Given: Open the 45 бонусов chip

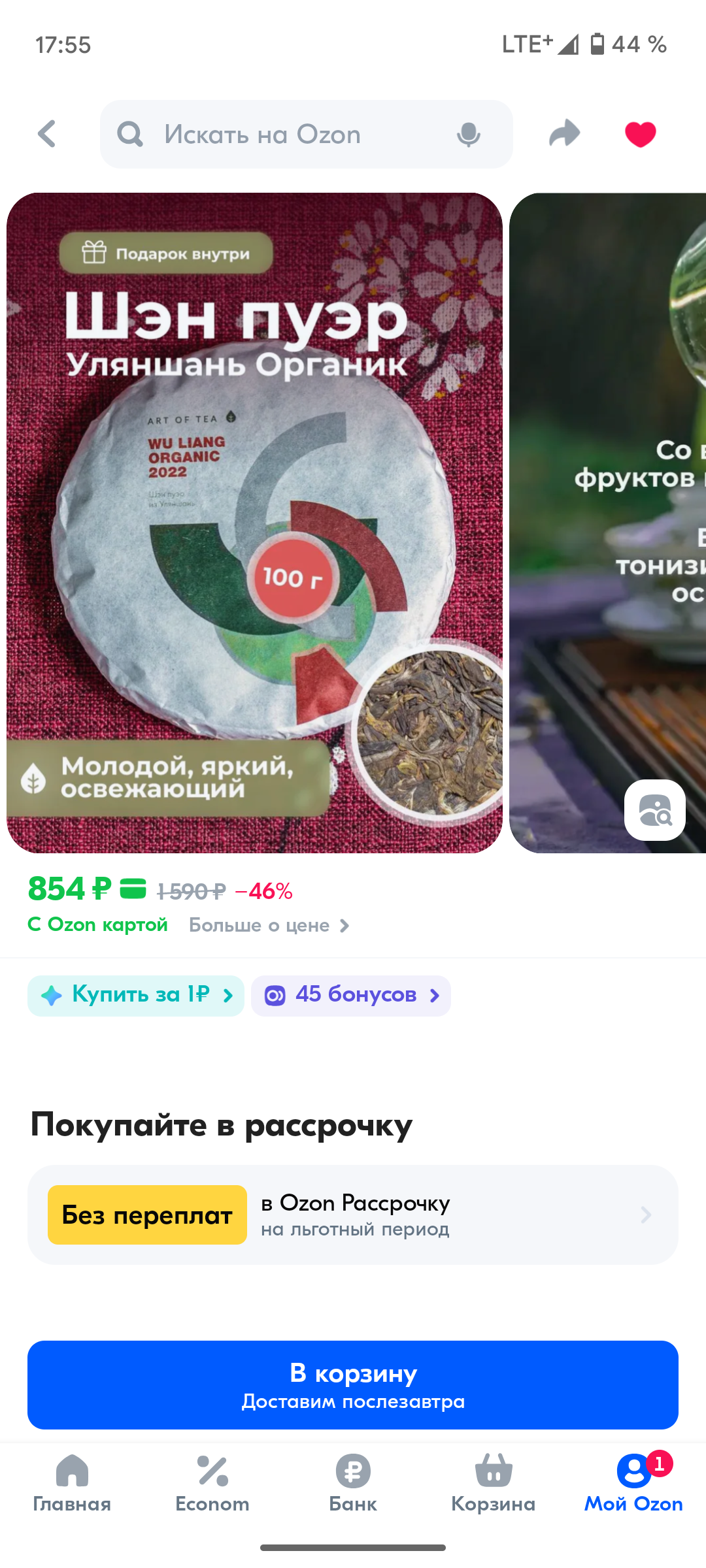Looking at the screenshot, I should pos(351,996).
